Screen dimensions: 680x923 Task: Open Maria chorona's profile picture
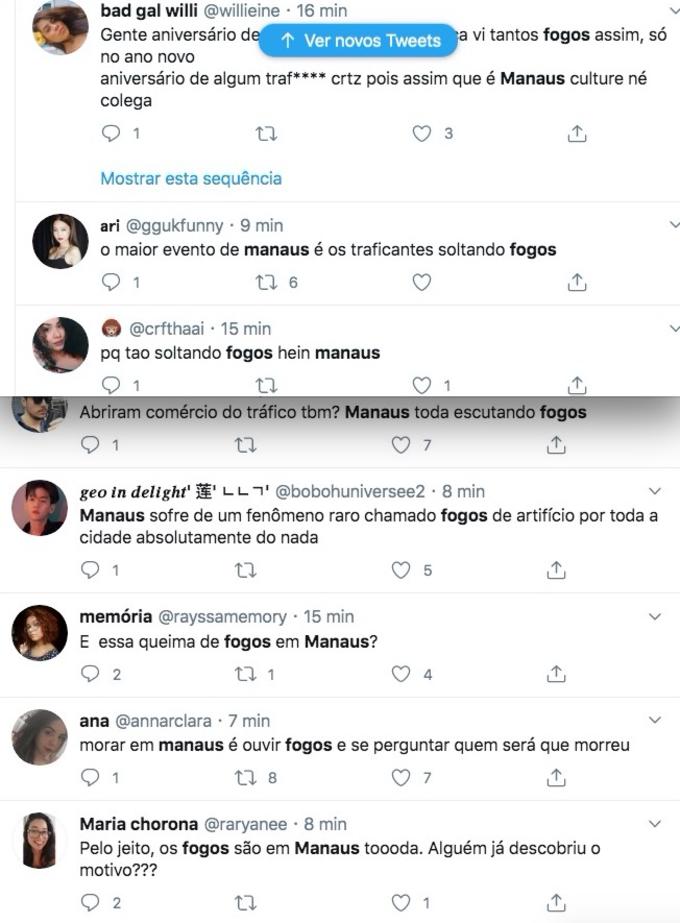(x=39, y=839)
